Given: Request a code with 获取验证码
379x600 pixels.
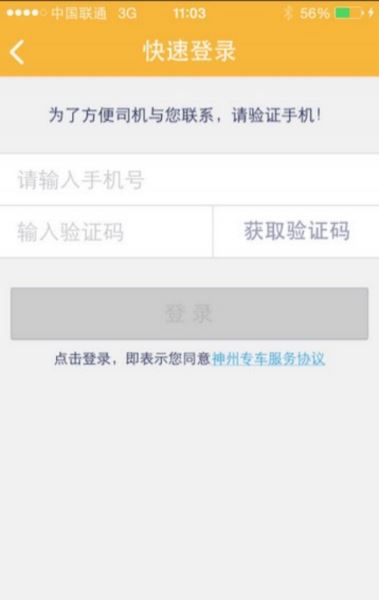Looking at the screenshot, I should (296, 231).
